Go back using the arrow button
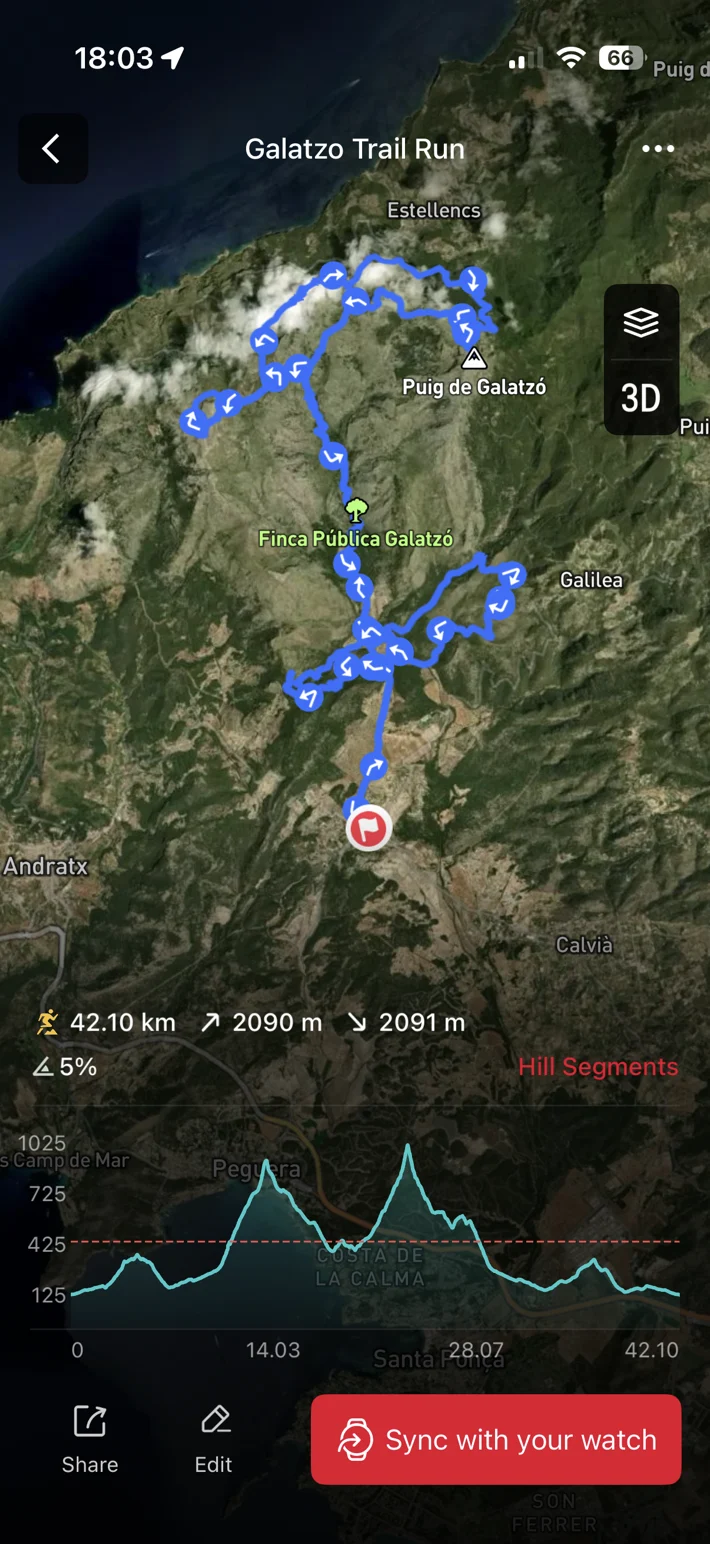 coord(52,149)
